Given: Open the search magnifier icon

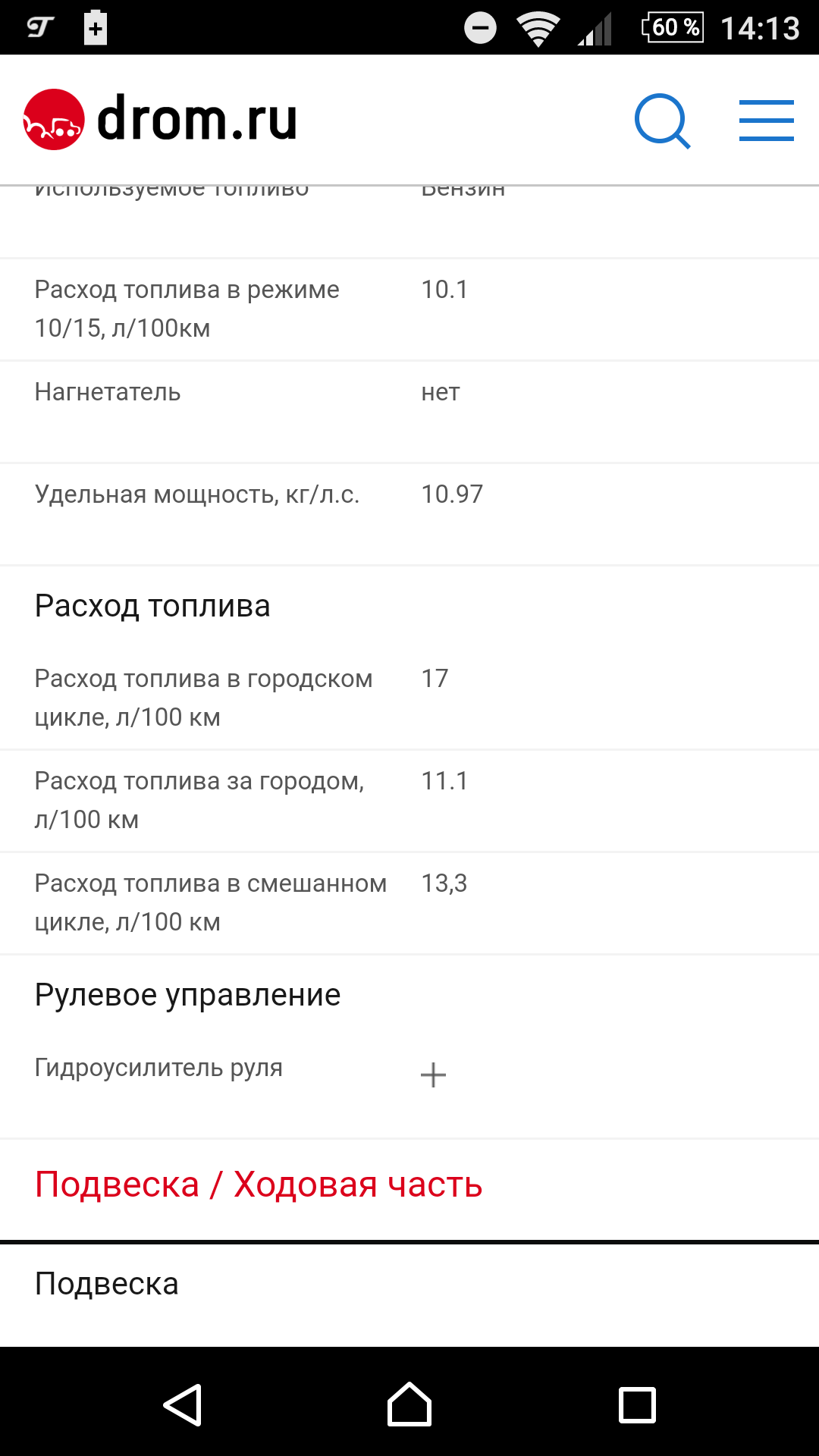Looking at the screenshot, I should point(661,121).
